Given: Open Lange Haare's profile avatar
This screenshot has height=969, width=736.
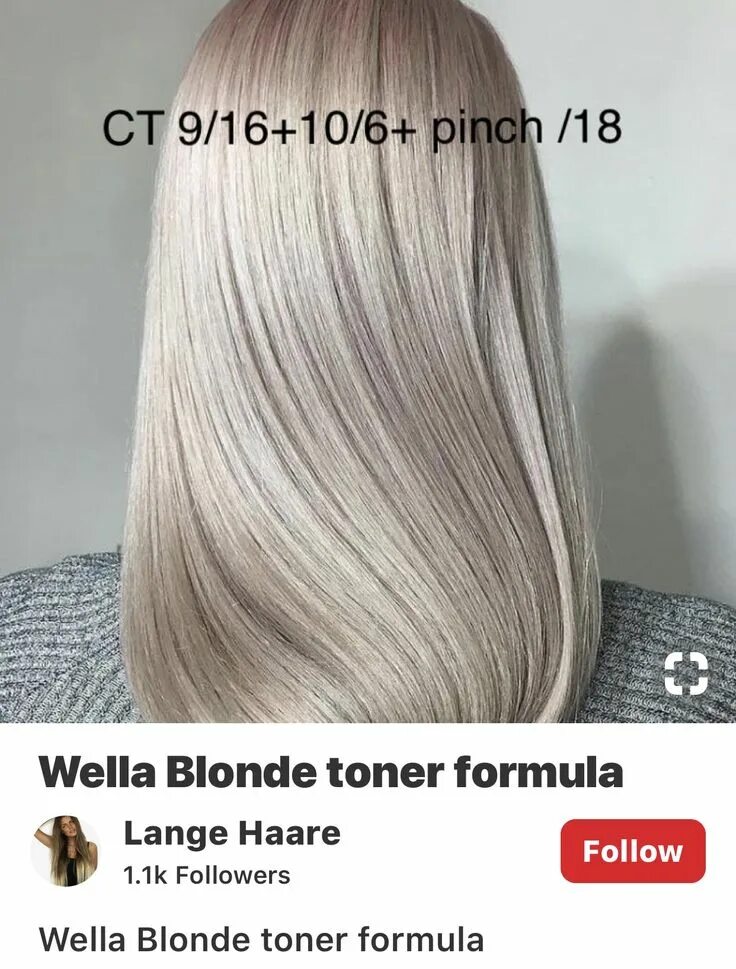Looking at the screenshot, I should (x=66, y=851).
